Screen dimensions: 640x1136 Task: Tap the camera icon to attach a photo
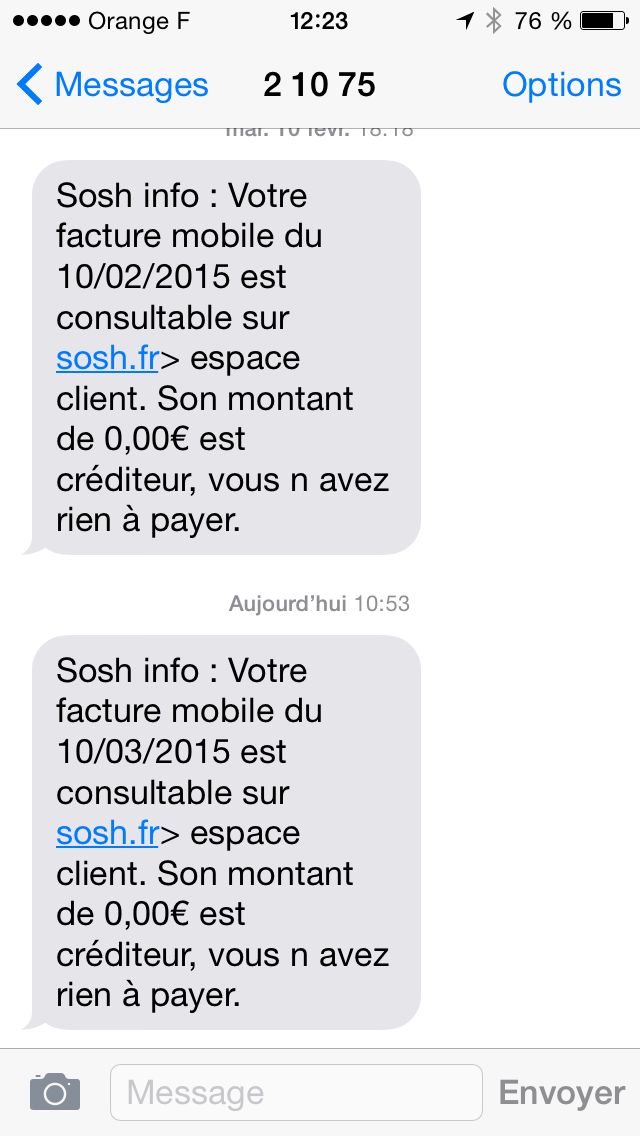pos(54,1092)
